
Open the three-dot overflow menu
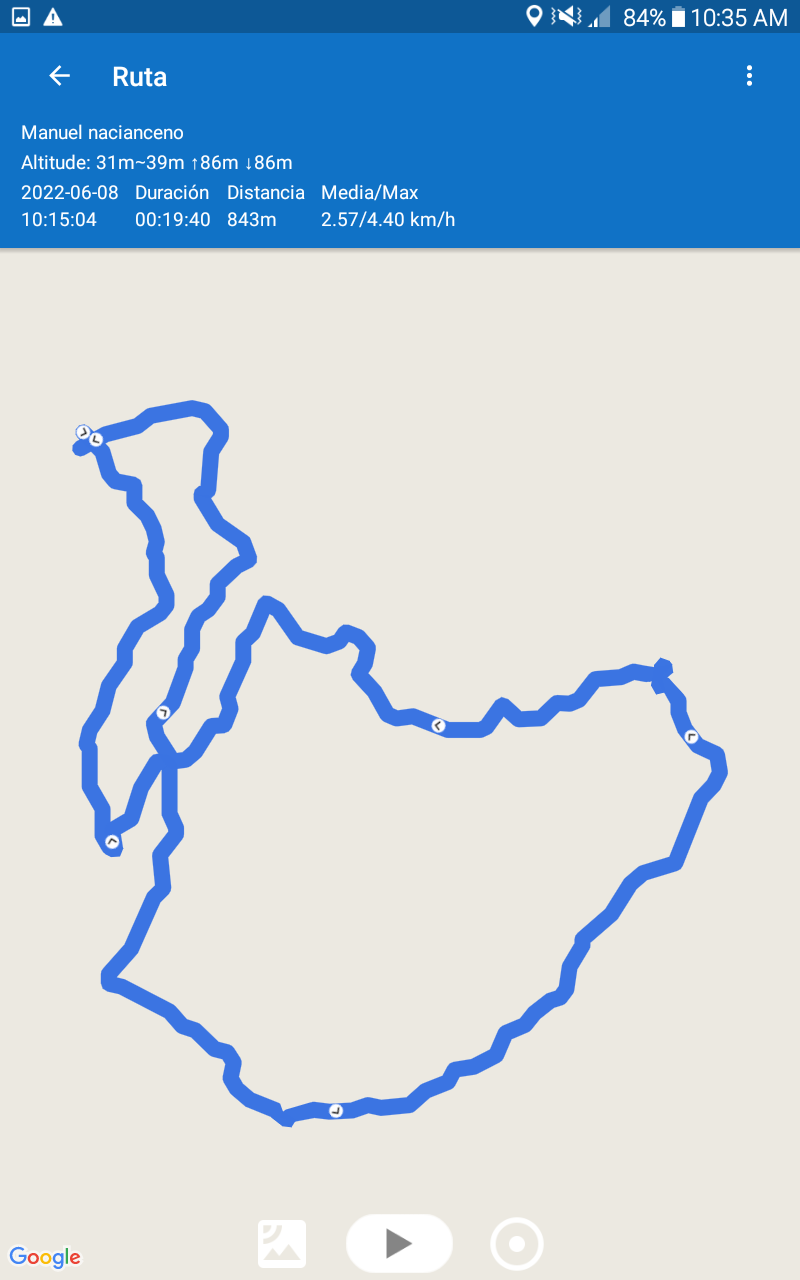click(749, 76)
